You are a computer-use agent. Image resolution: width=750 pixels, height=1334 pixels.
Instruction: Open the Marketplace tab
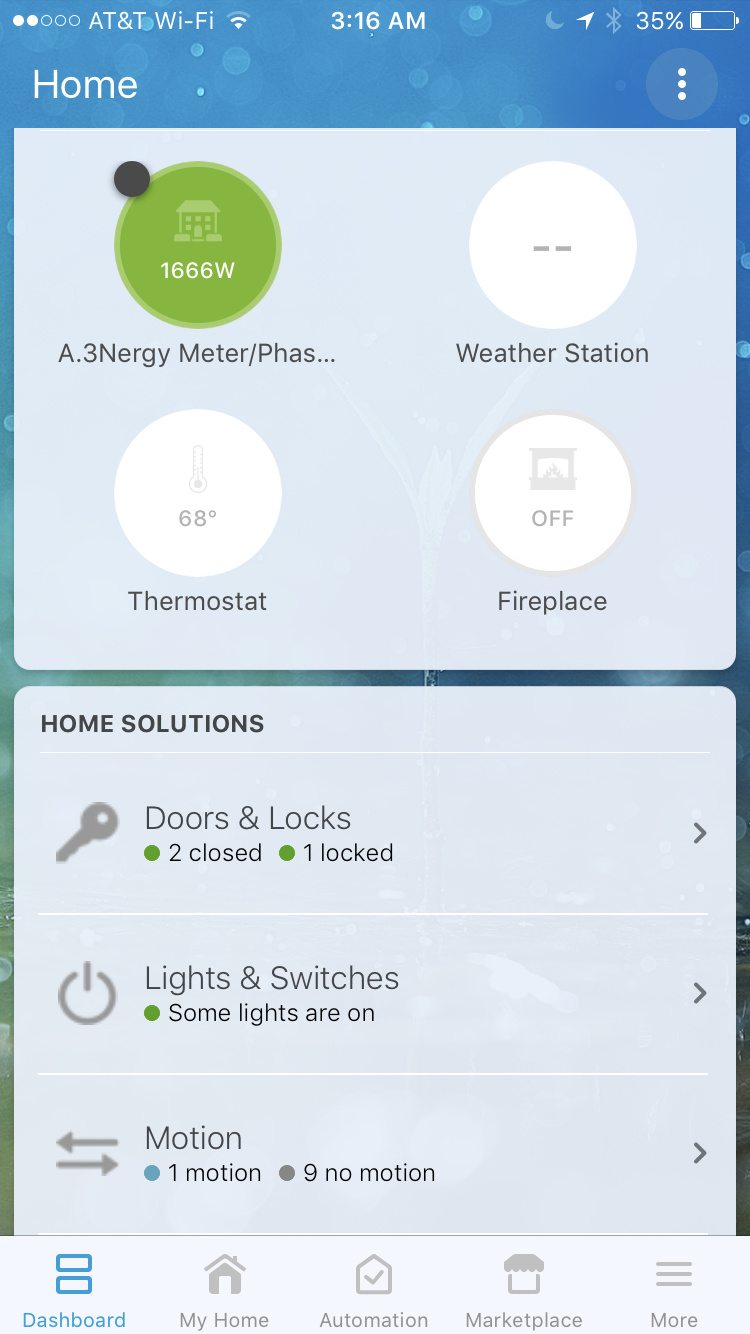tap(524, 1290)
